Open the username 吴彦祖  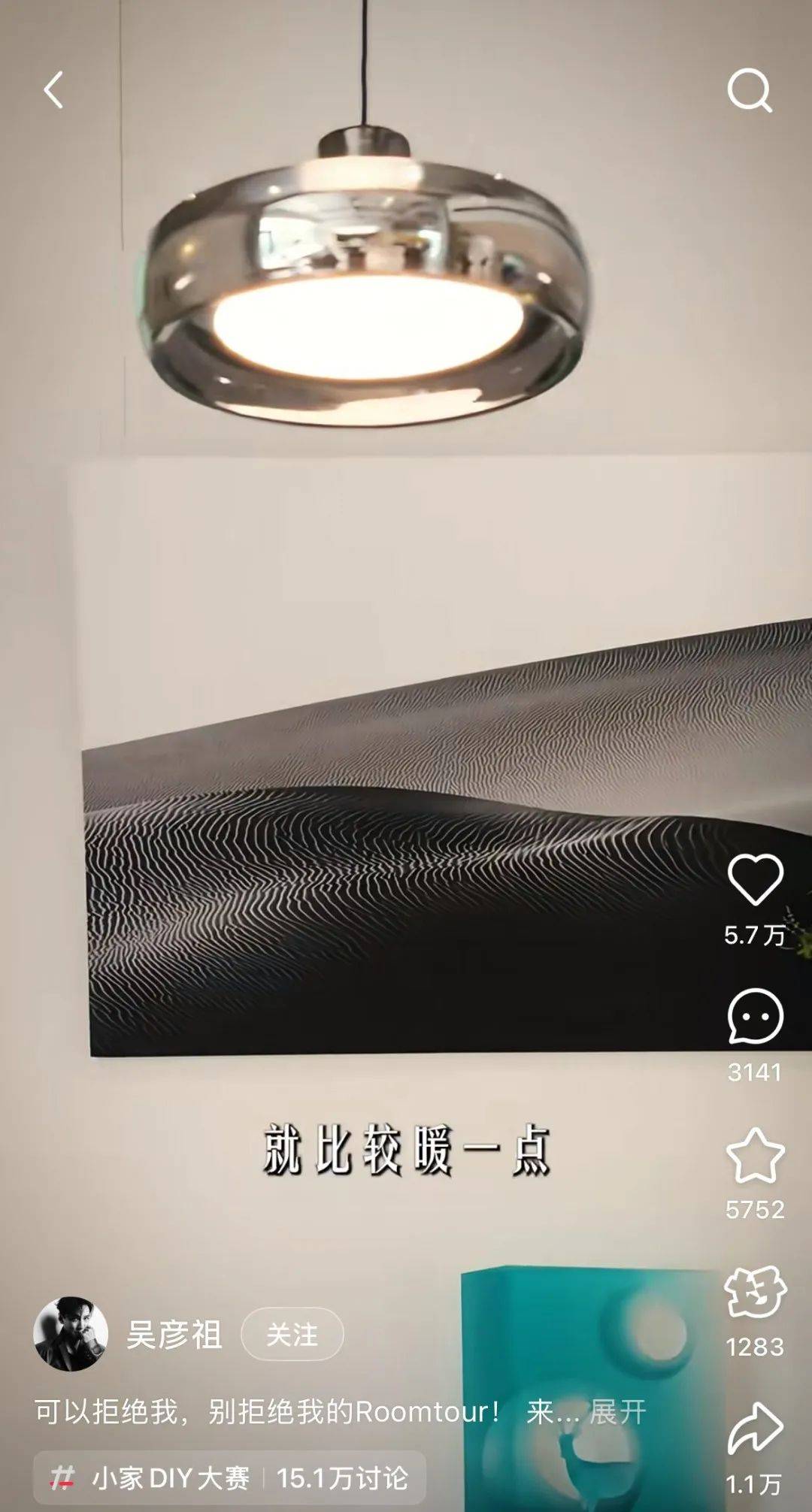click(x=174, y=1335)
